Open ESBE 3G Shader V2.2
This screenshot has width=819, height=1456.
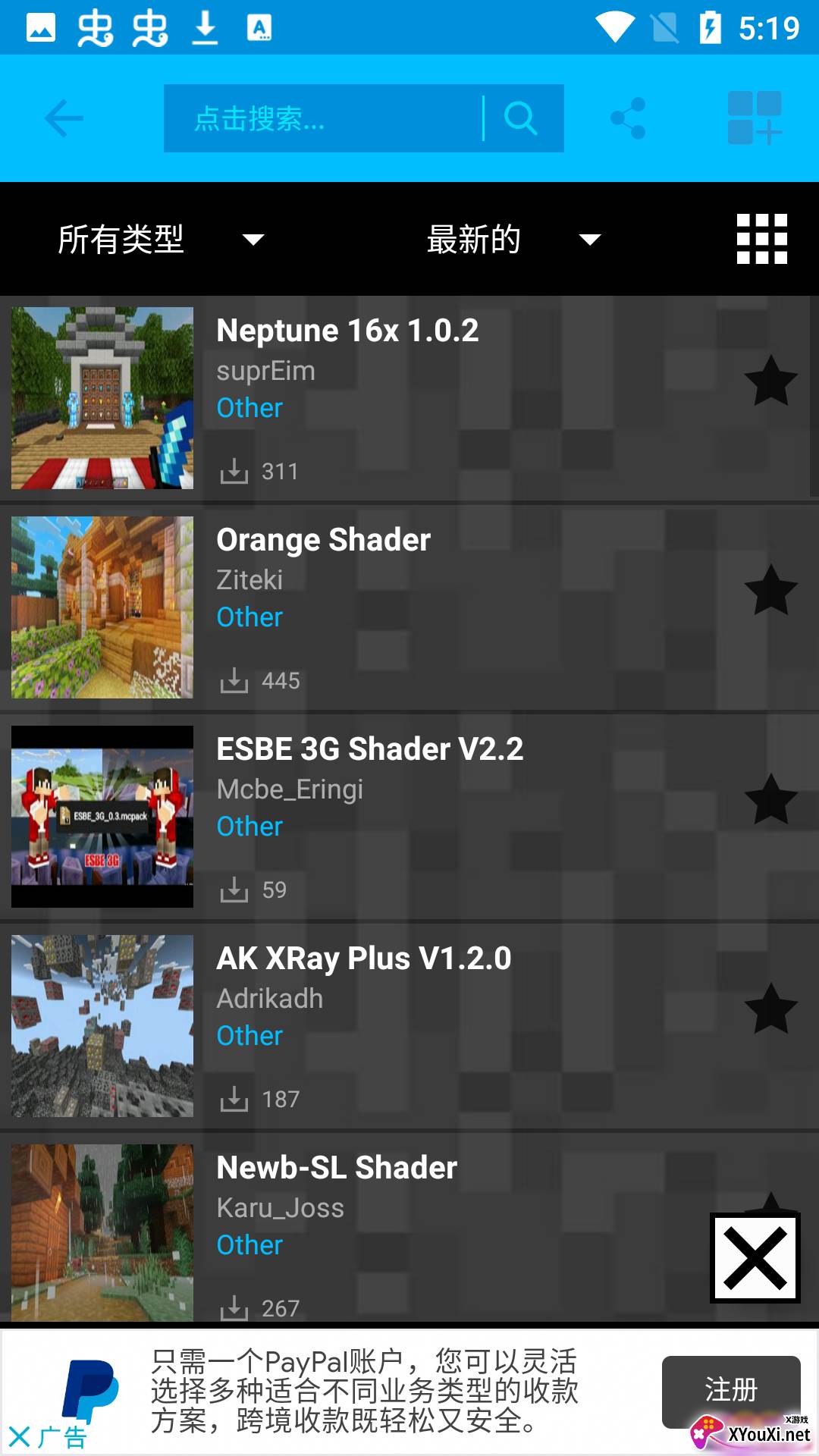click(369, 750)
